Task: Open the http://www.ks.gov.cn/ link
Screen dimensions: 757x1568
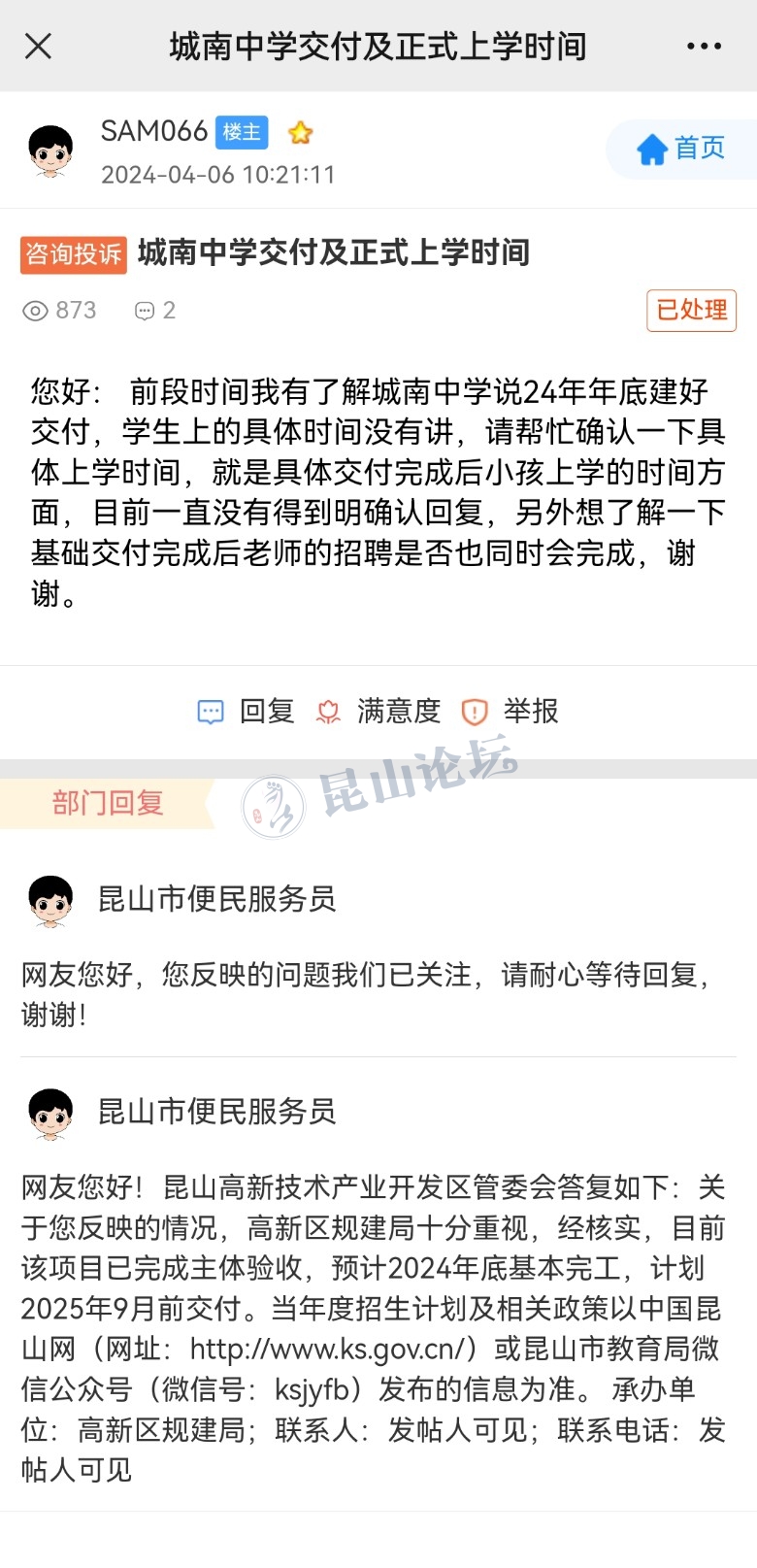Action: (x=332, y=1350)
